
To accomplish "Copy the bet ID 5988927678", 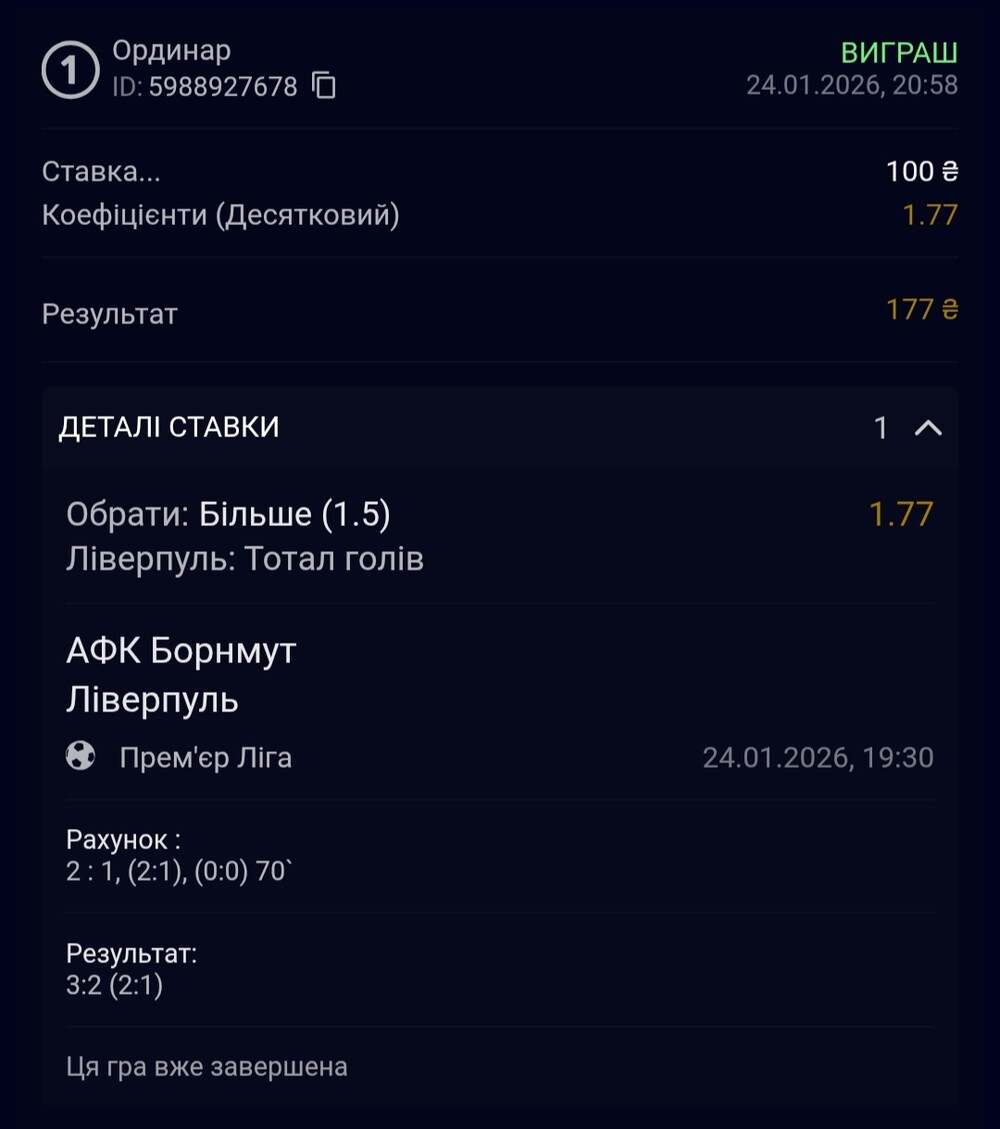I will click(324, 87).
